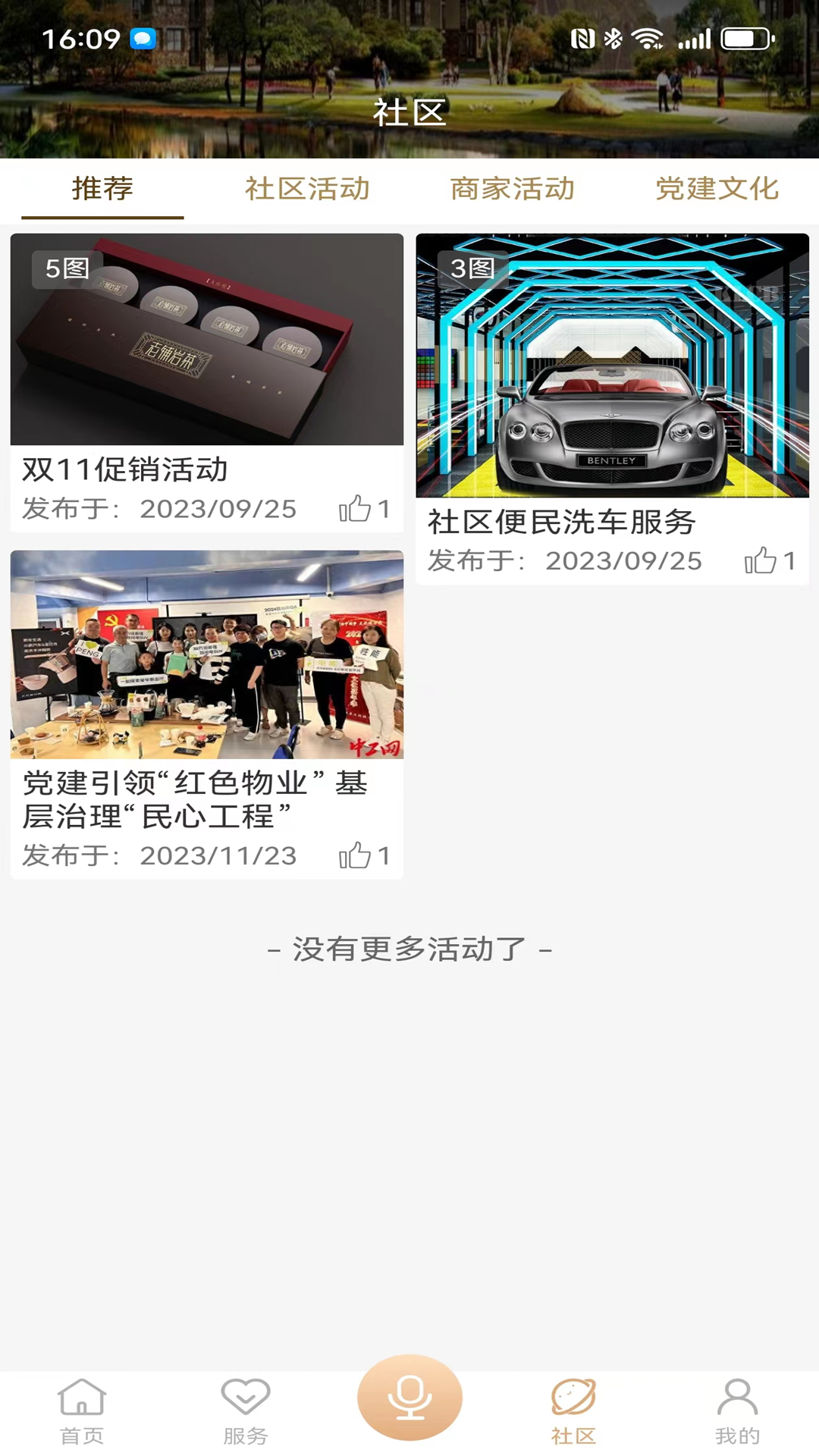Open the 党建文化 tab
The image size is (819, 1456).
coord(717,189)
